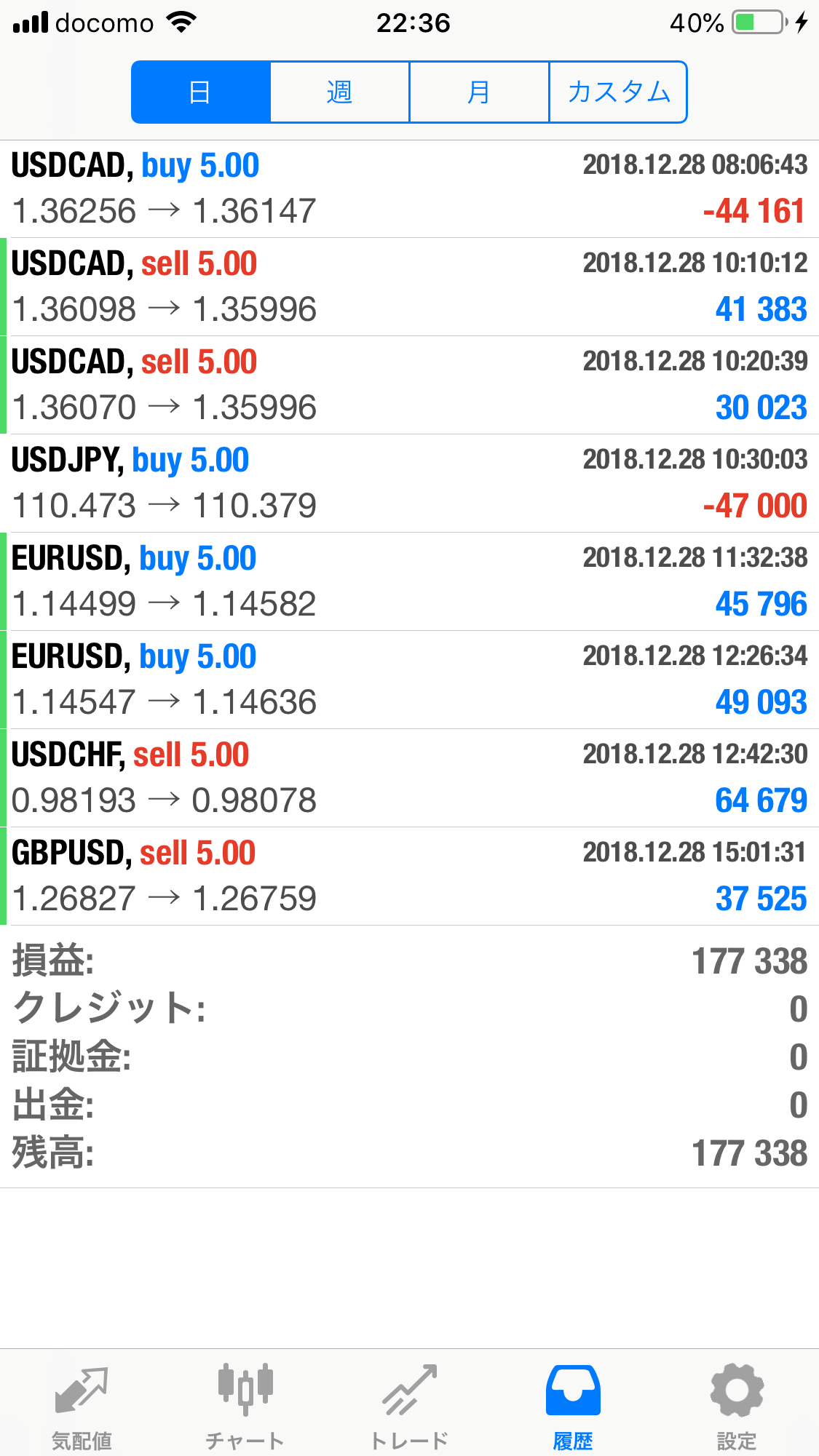
Task: Switch to the 週 (week) period filter
Action: coord(340,92)
